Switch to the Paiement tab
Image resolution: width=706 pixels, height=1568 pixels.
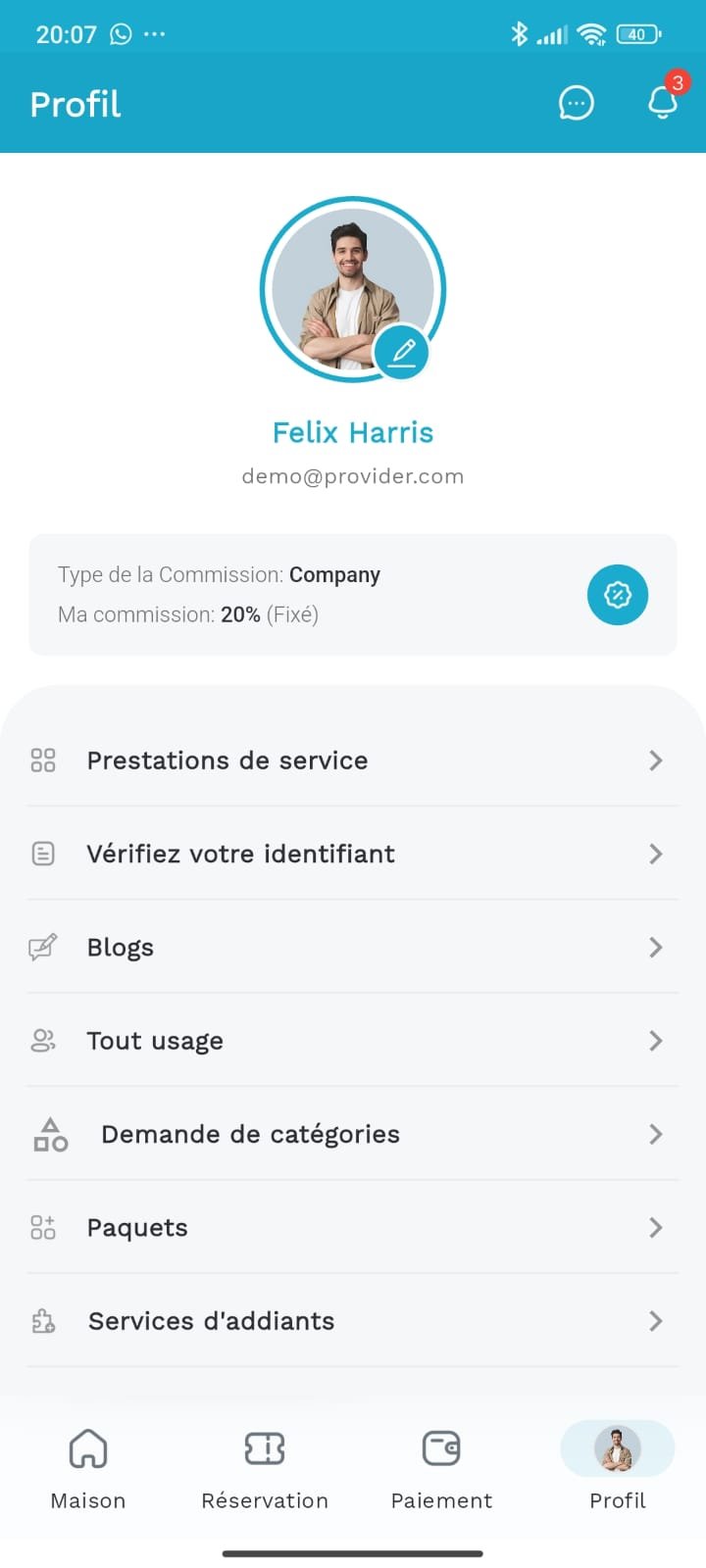tap(441, 1467)
